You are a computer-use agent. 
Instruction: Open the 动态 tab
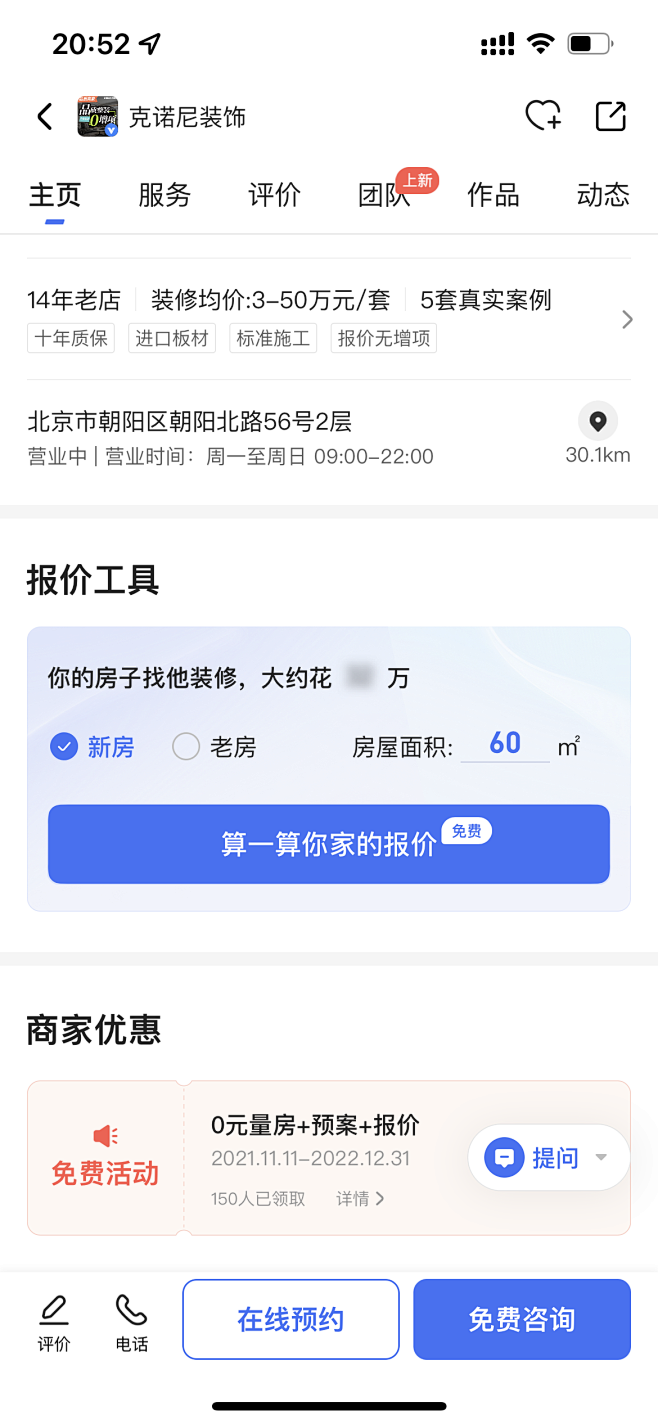pyautogui.click(x=603, y=194)
